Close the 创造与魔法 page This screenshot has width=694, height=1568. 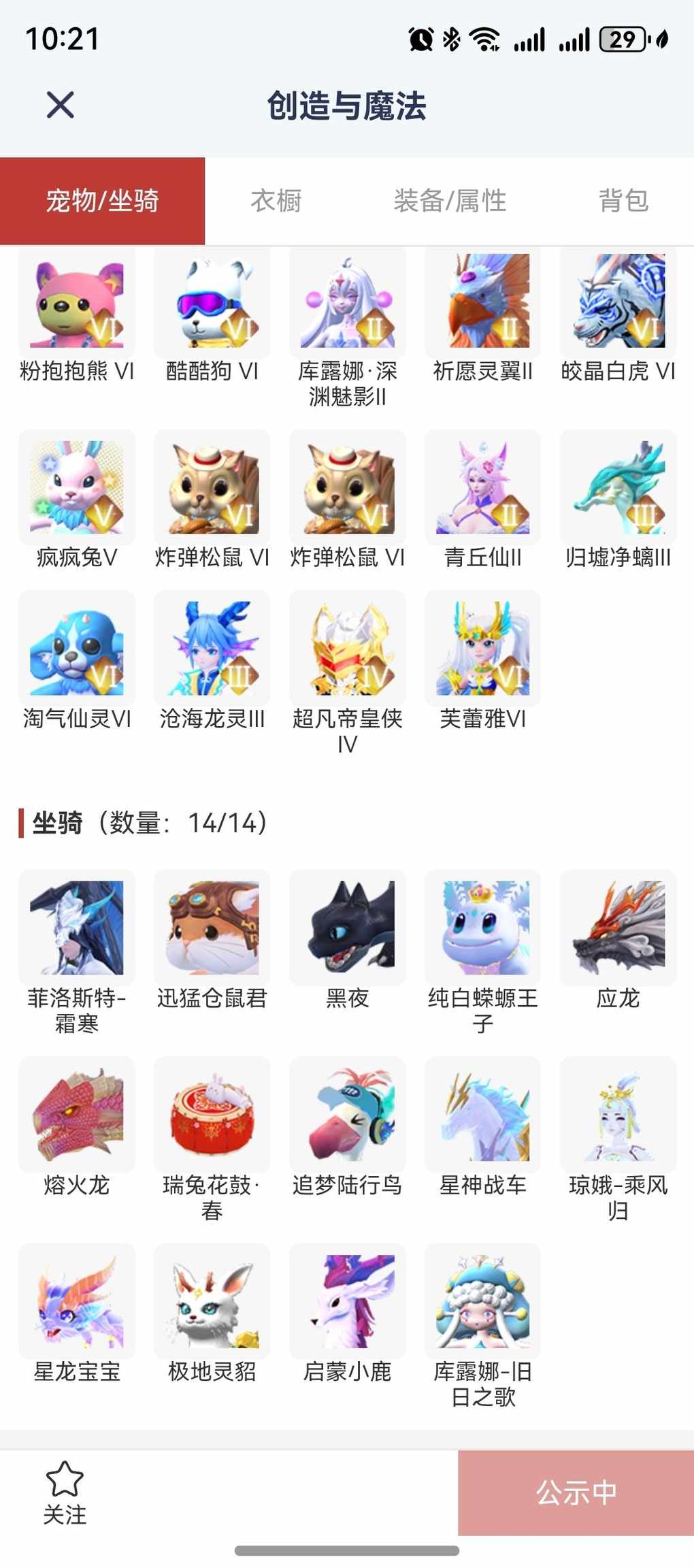point(60,105)
